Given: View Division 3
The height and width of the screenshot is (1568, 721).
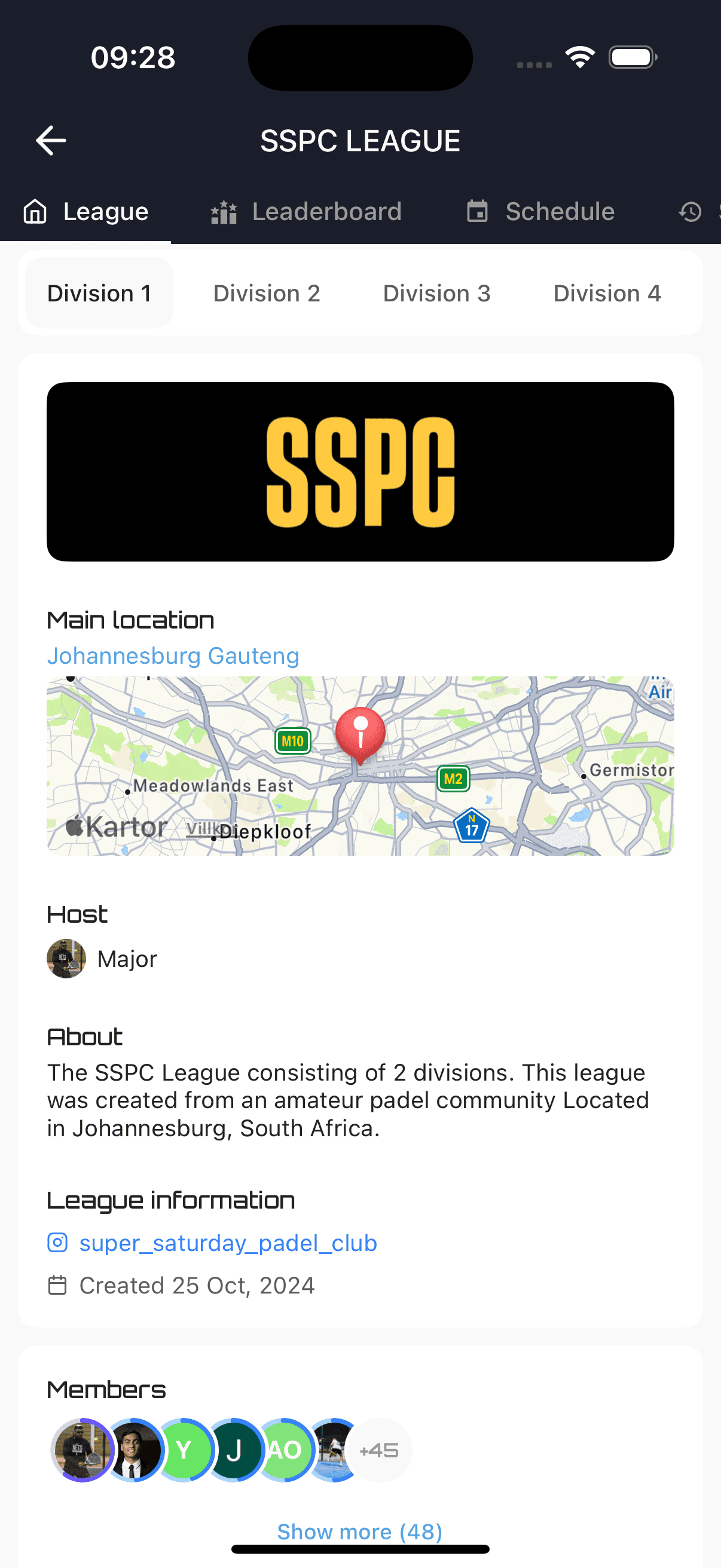Looking at the screenshot, I should click(x=436, y=294).
